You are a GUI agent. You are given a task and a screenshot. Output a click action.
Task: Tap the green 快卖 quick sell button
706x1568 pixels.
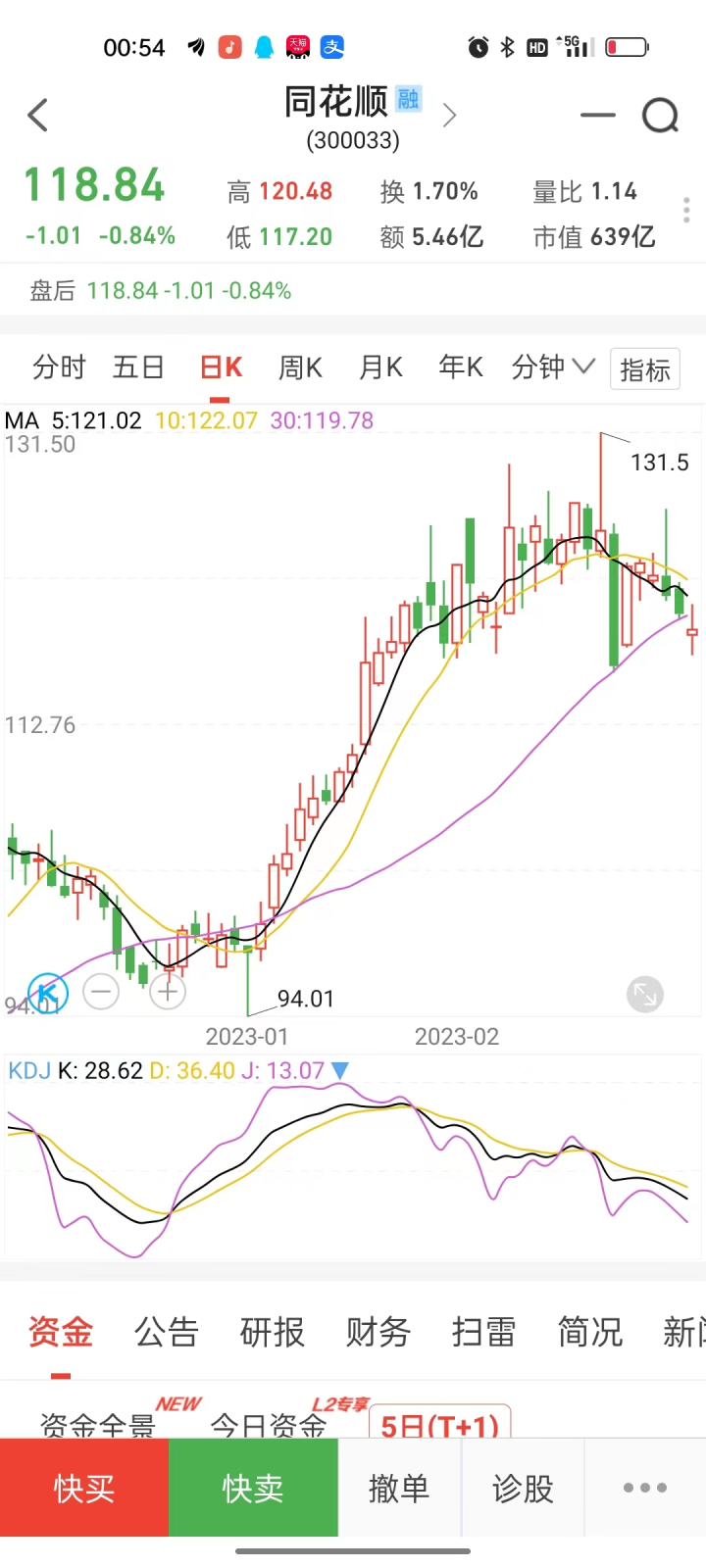click(253, 1488)
